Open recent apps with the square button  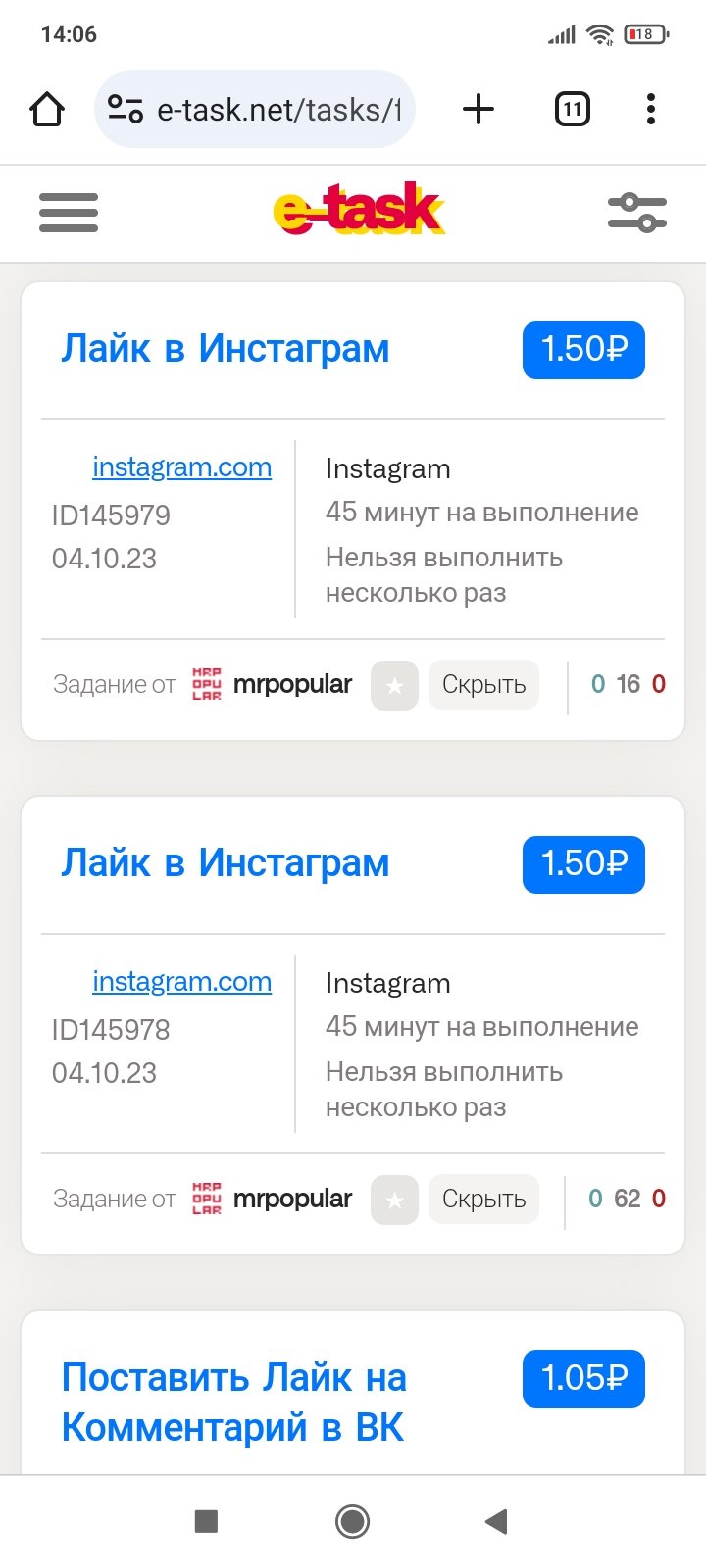(206, 1521)
